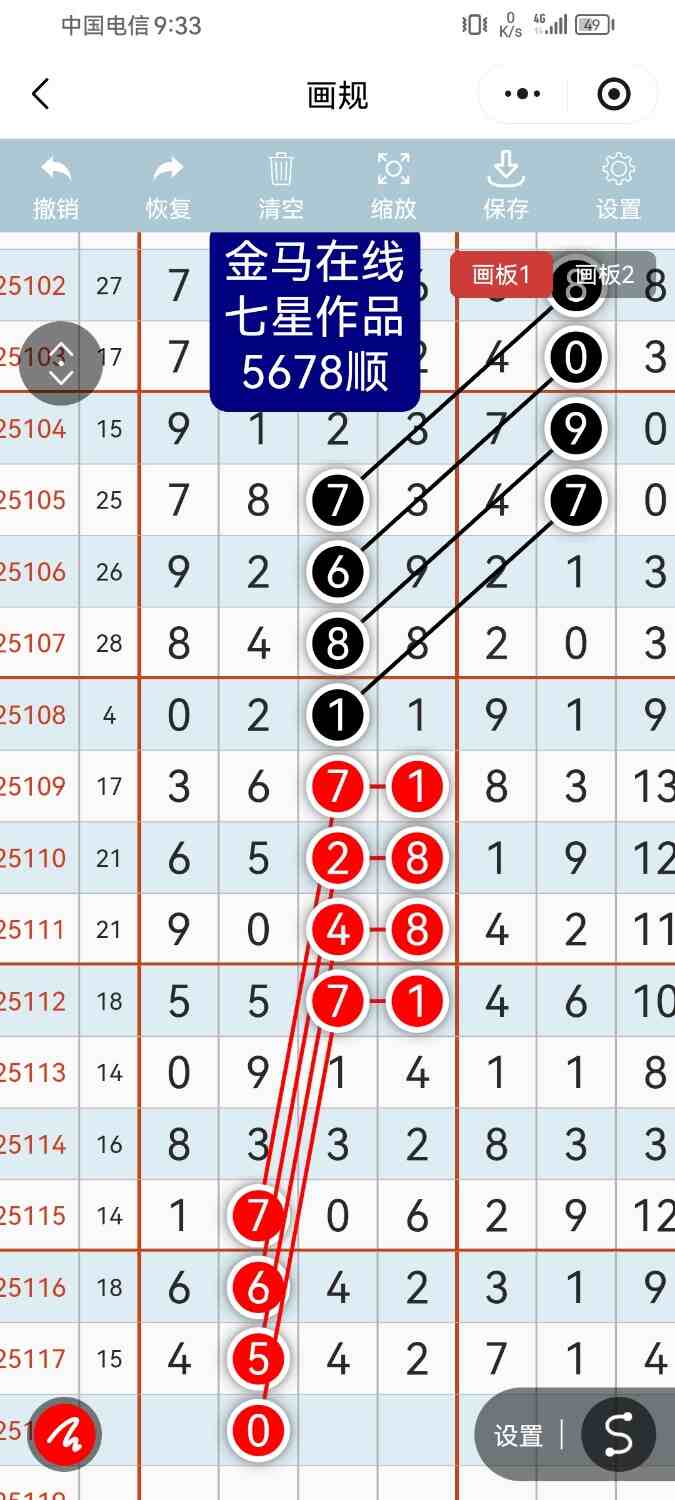This screenshot has height=1500, width=675.
Task: Open the mini program overflow menu
Action: click(x=522, y=95)
